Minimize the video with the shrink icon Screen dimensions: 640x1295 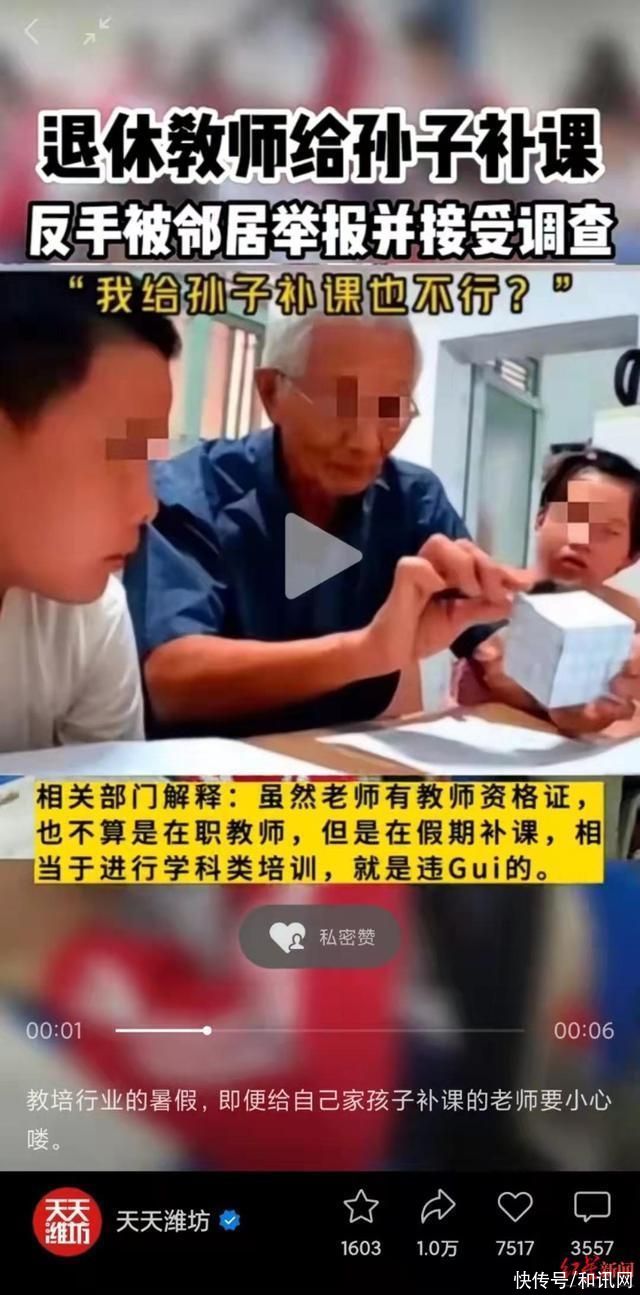(x=96, y=32)
